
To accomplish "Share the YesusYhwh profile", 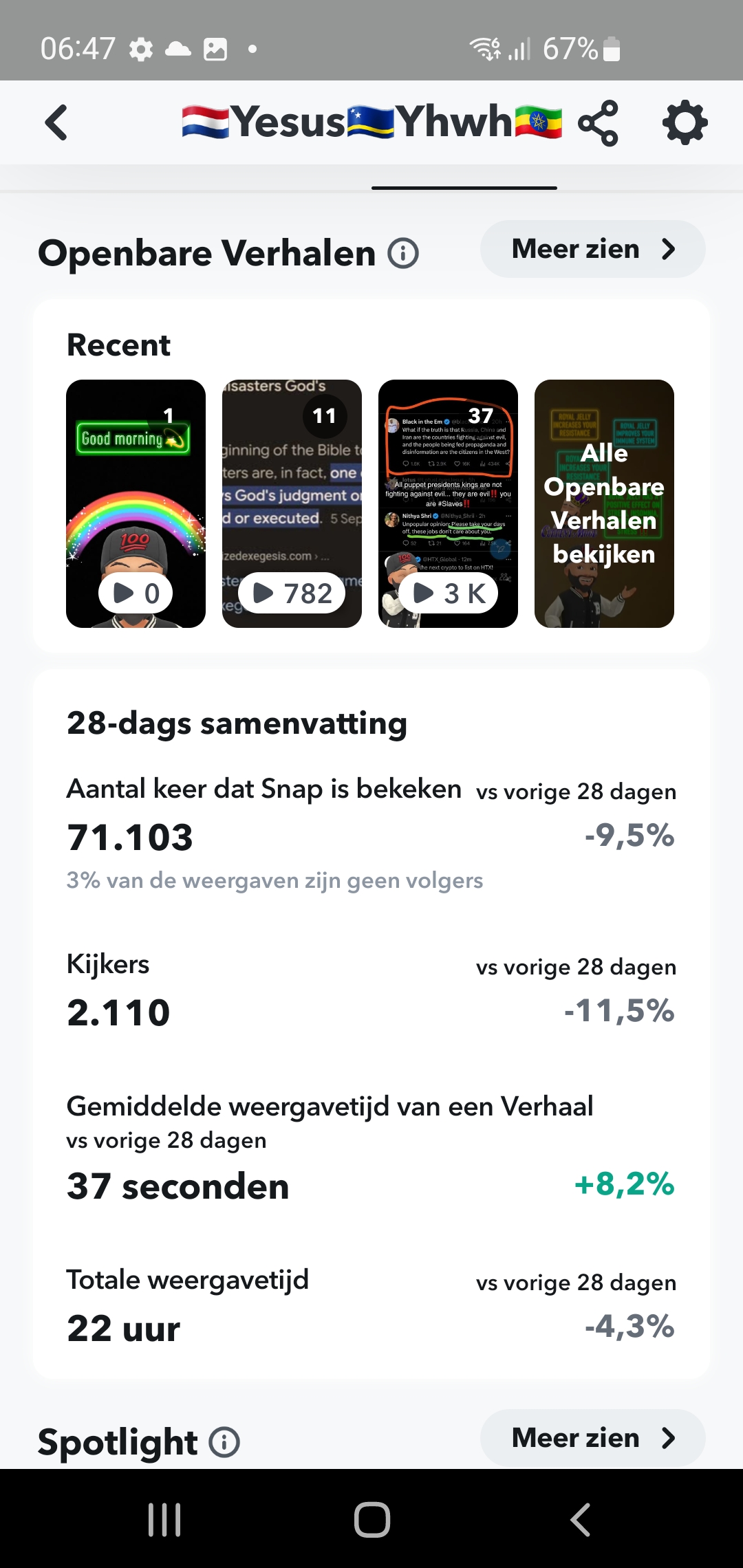I will coord(598,123).
